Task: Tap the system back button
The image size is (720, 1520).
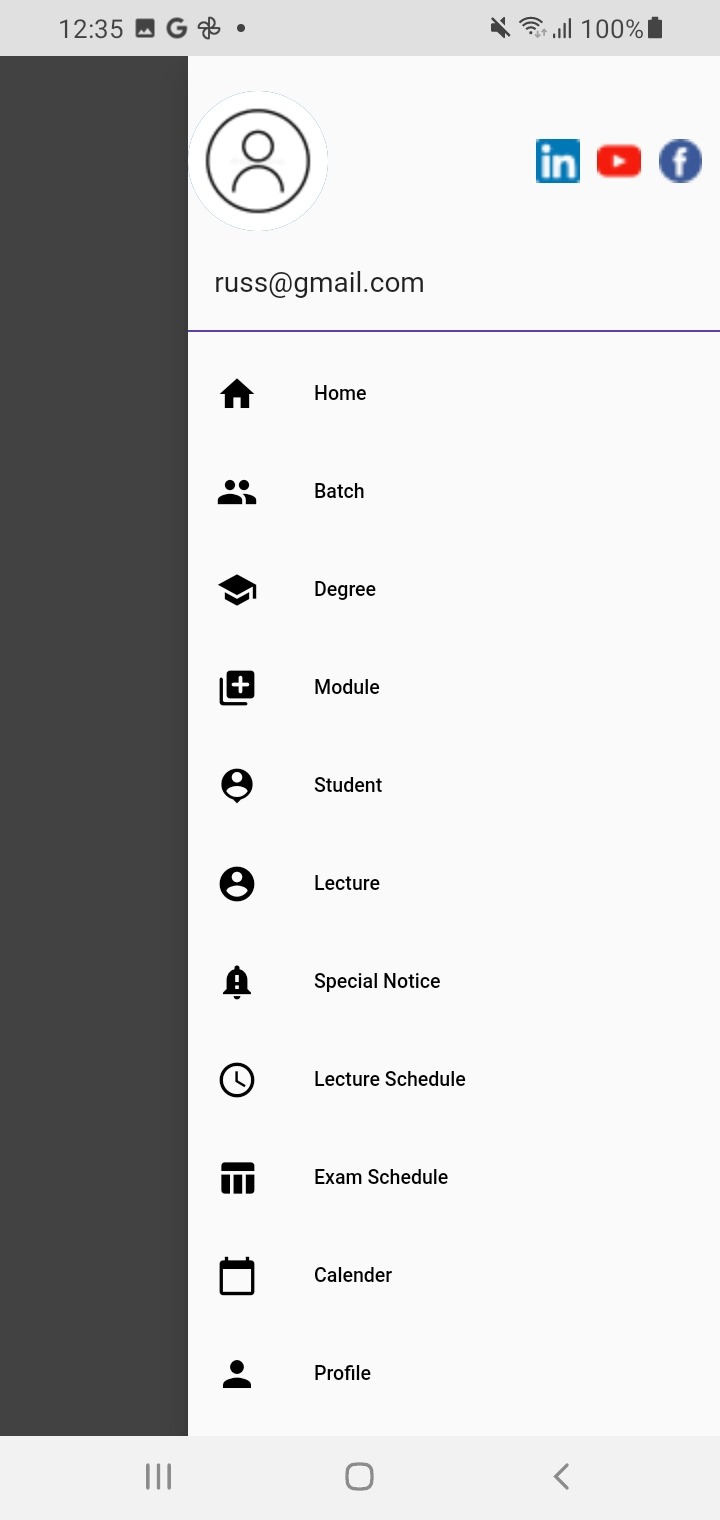Action: point(561,1476)
